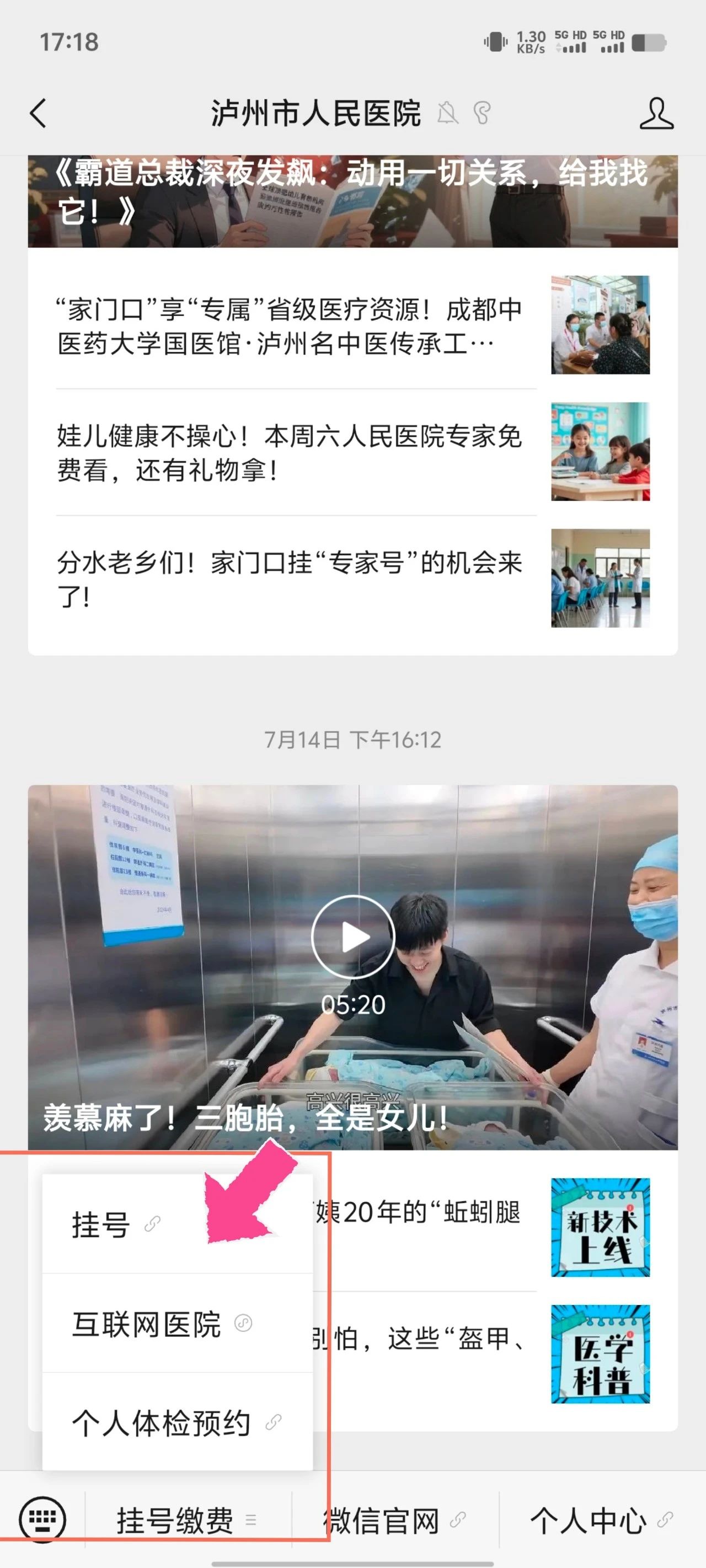Screen dimensions: 706x1568
Task: Open the 新技术上线 article thumbnail
Action: pyautogui.click(x=600, y=1228)
